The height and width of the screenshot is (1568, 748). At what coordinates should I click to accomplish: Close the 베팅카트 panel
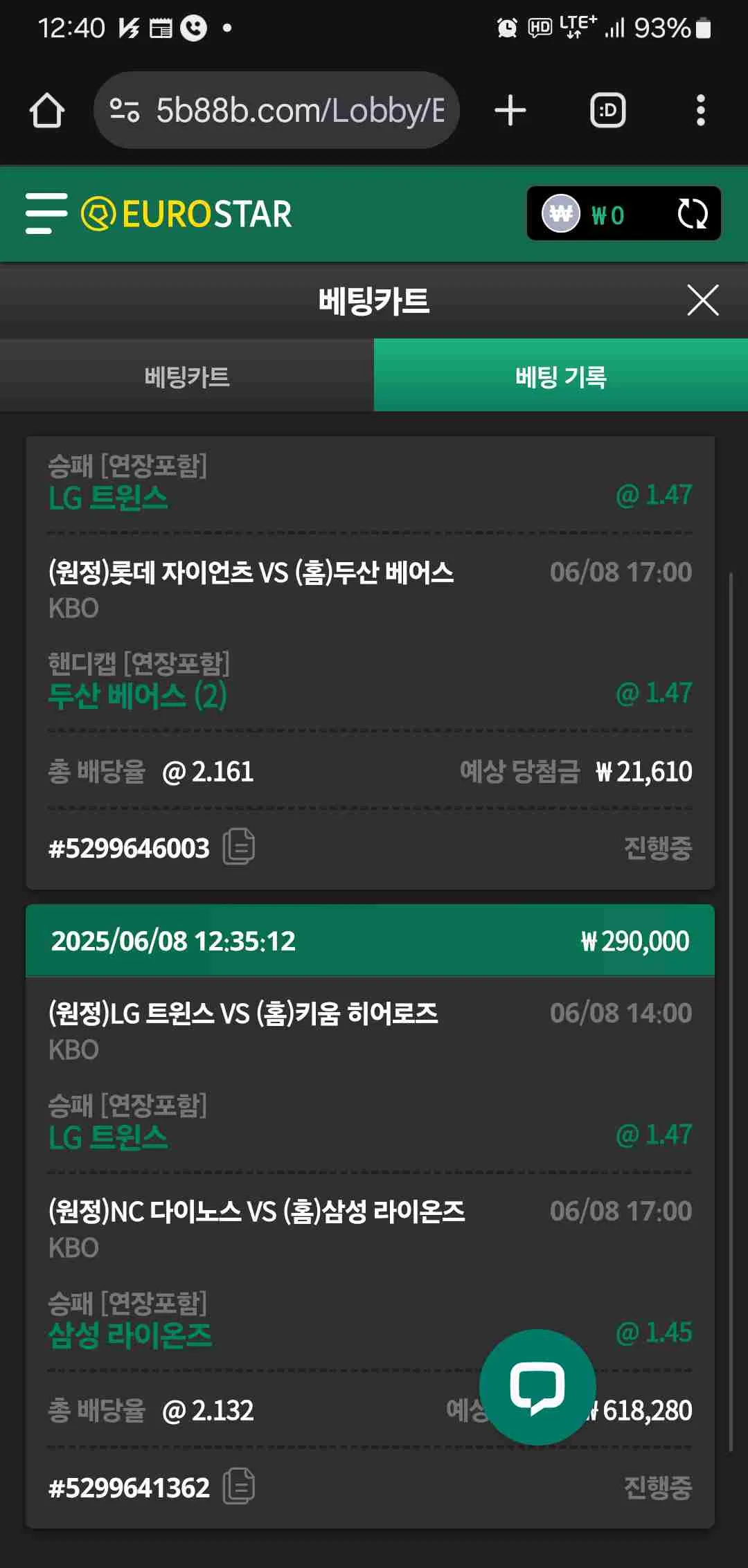[703, 300]
